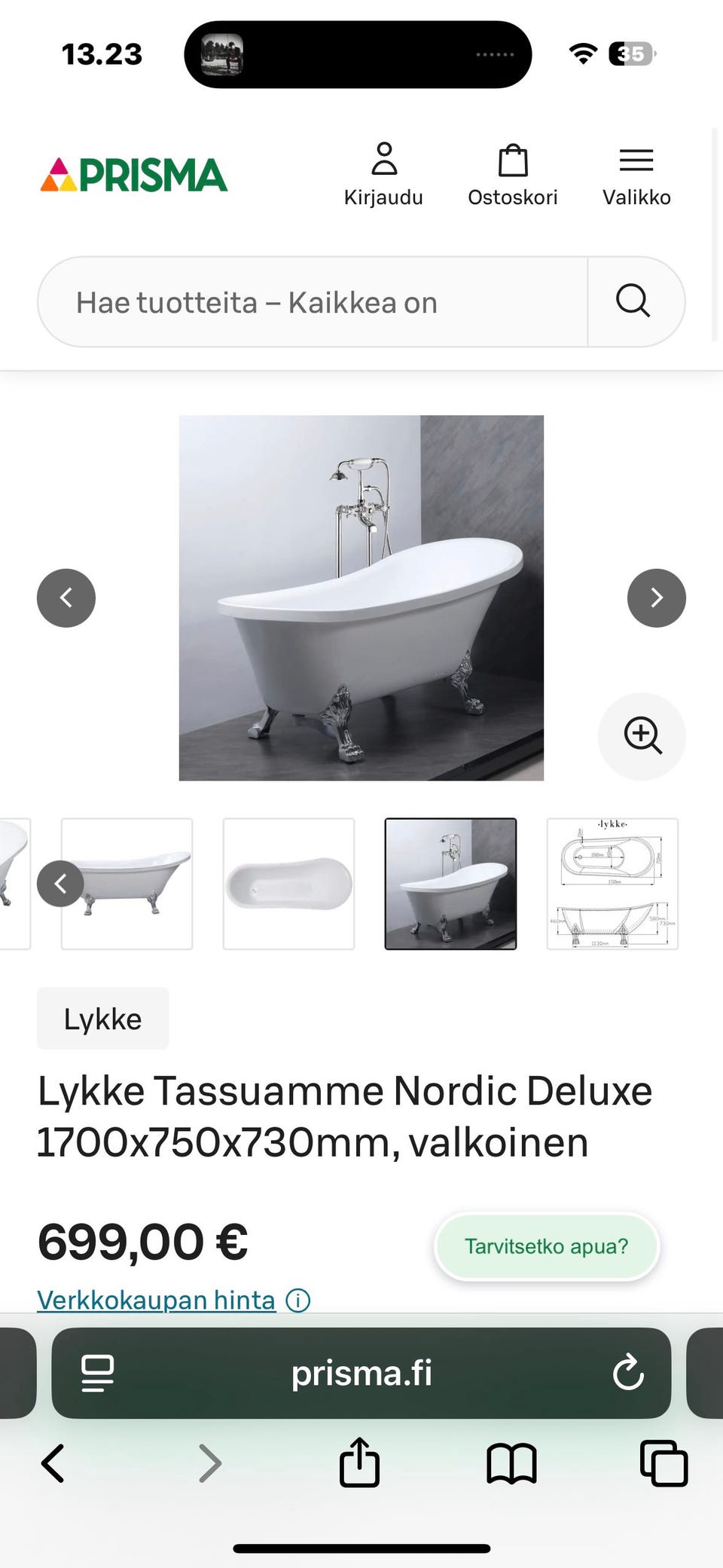Image resolution: width=723 pixels, height=1568 pixels.
Task: Reload the prisma.fi page
Action: point(628,1373)
